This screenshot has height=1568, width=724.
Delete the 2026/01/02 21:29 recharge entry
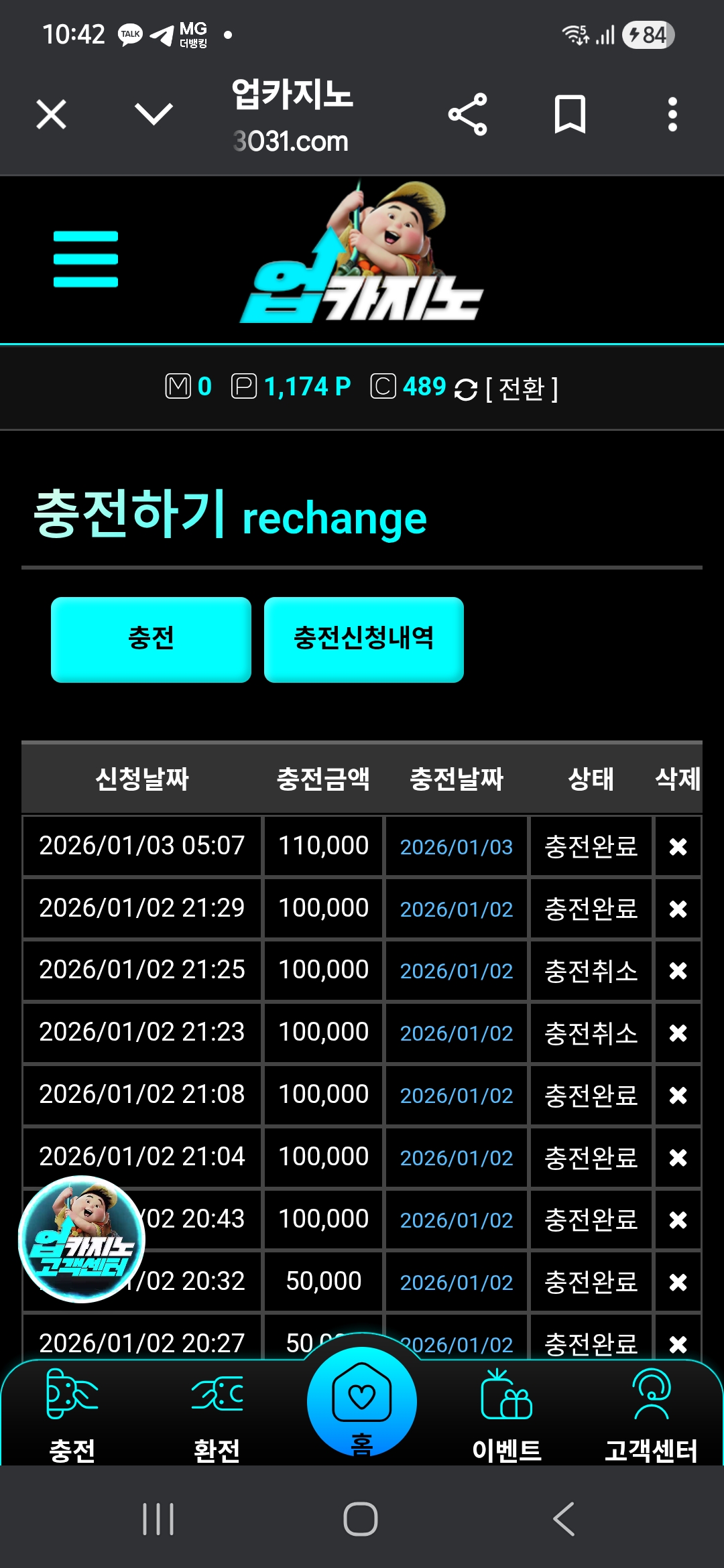pos(678,909)
